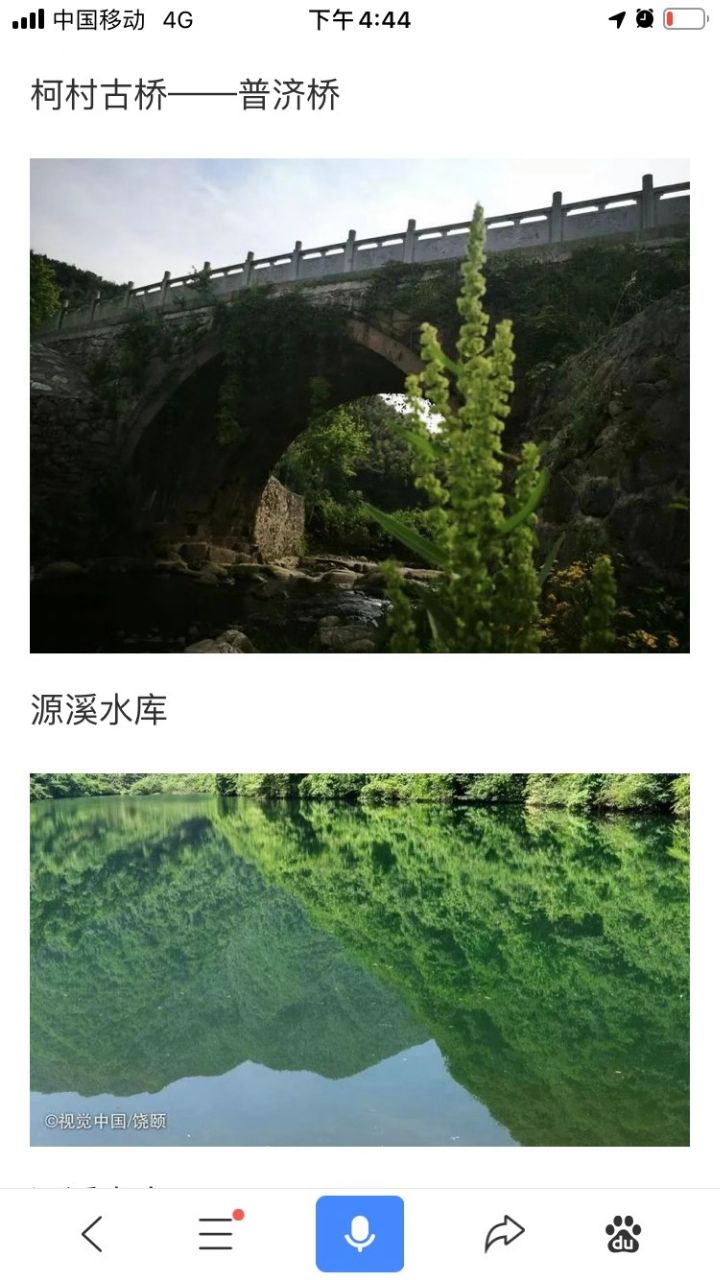
Task: Start voice search with the microphone button
Action: 360,1234
